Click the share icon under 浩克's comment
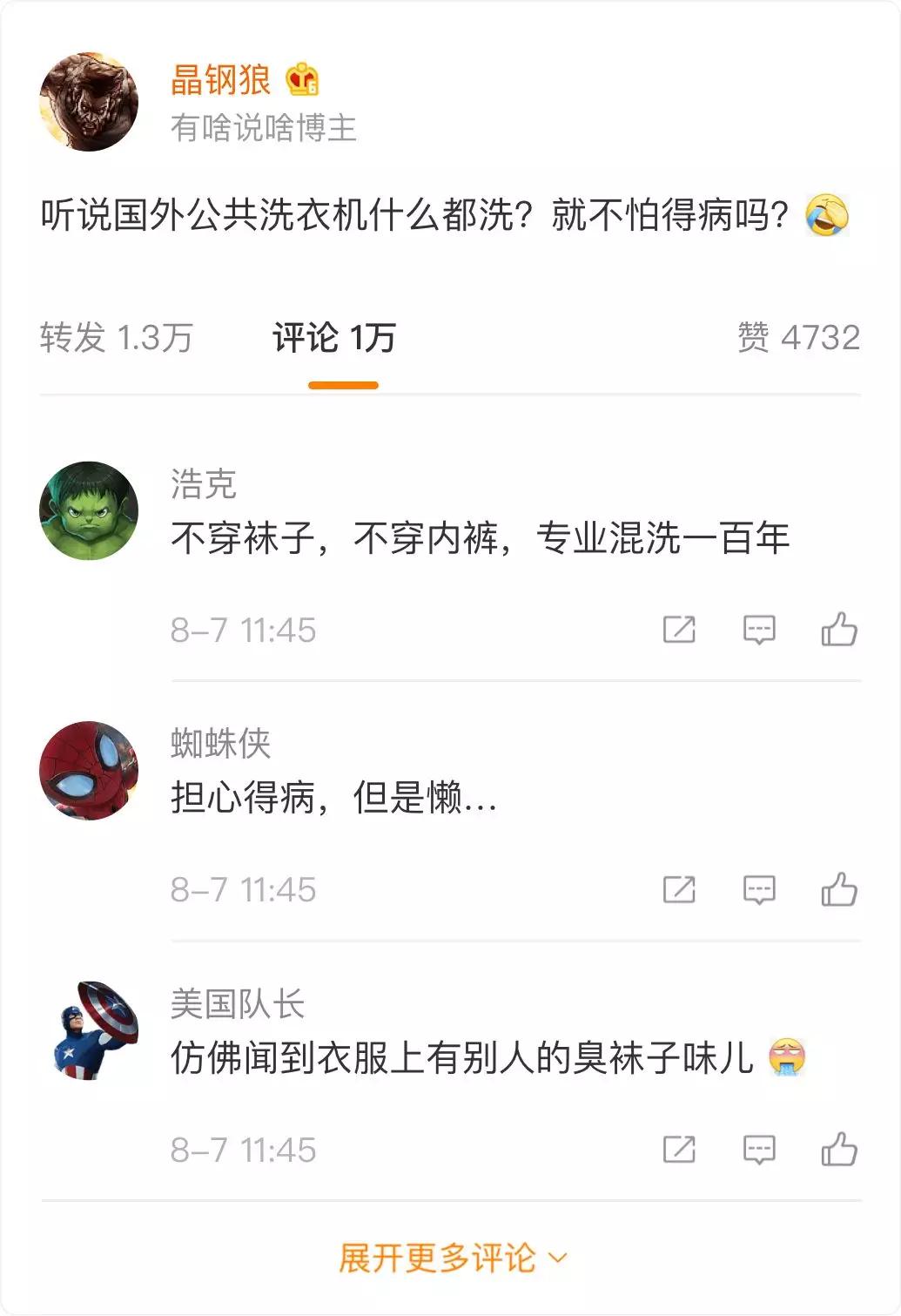Screen dimensions: 901x1316 tap(680, 630)
